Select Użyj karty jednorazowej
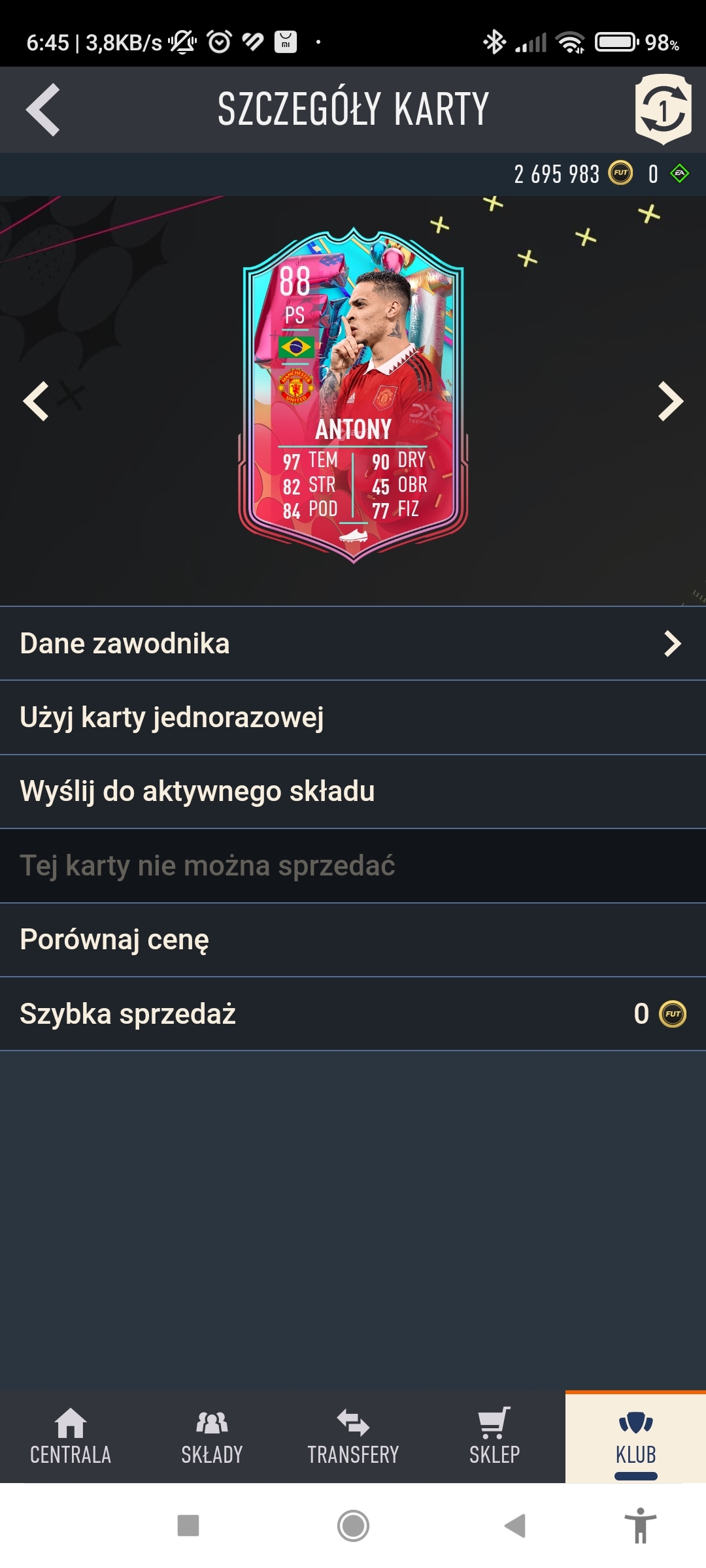This screenshot has height=1568, width=706. [353, 717]
